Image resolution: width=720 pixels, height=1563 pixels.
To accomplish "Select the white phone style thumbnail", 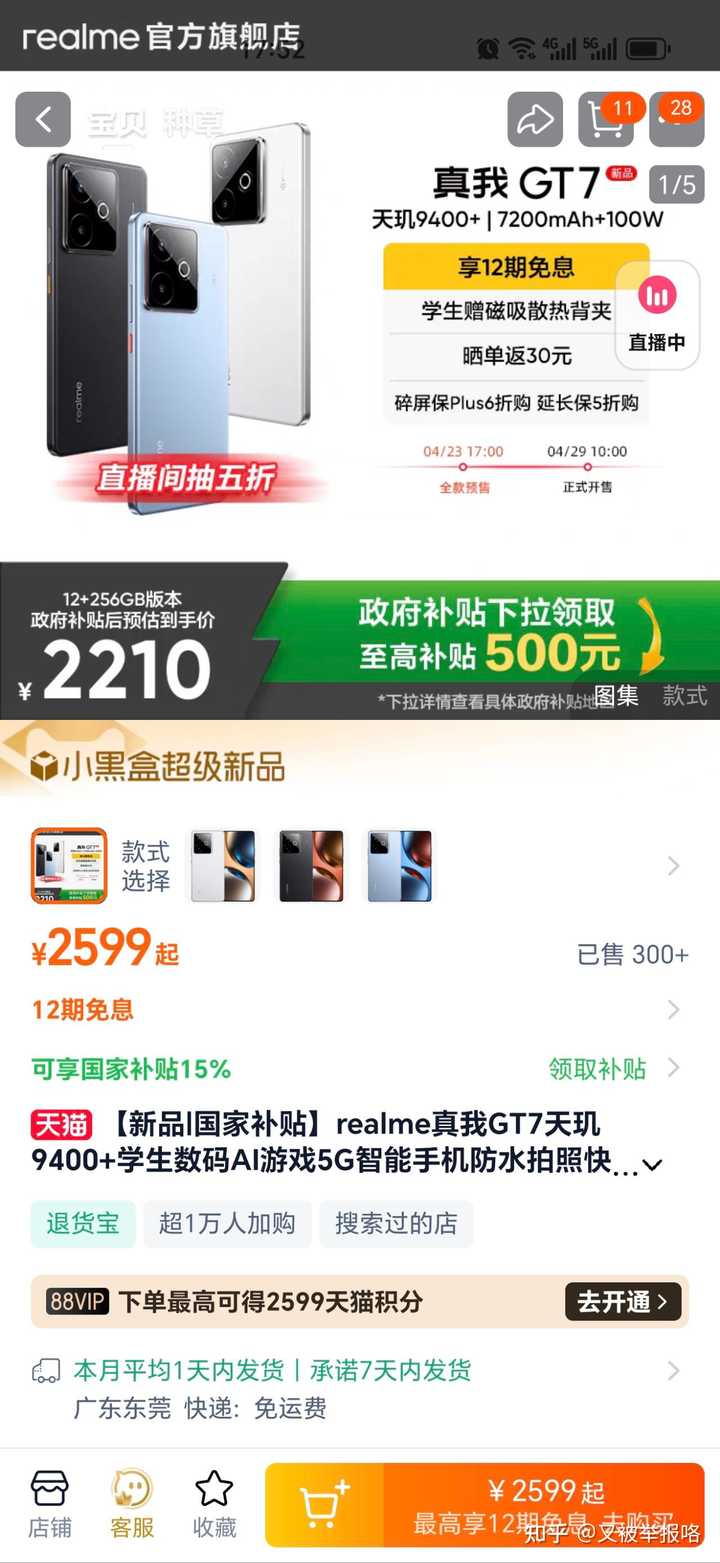I will click(x=223, y=866).
